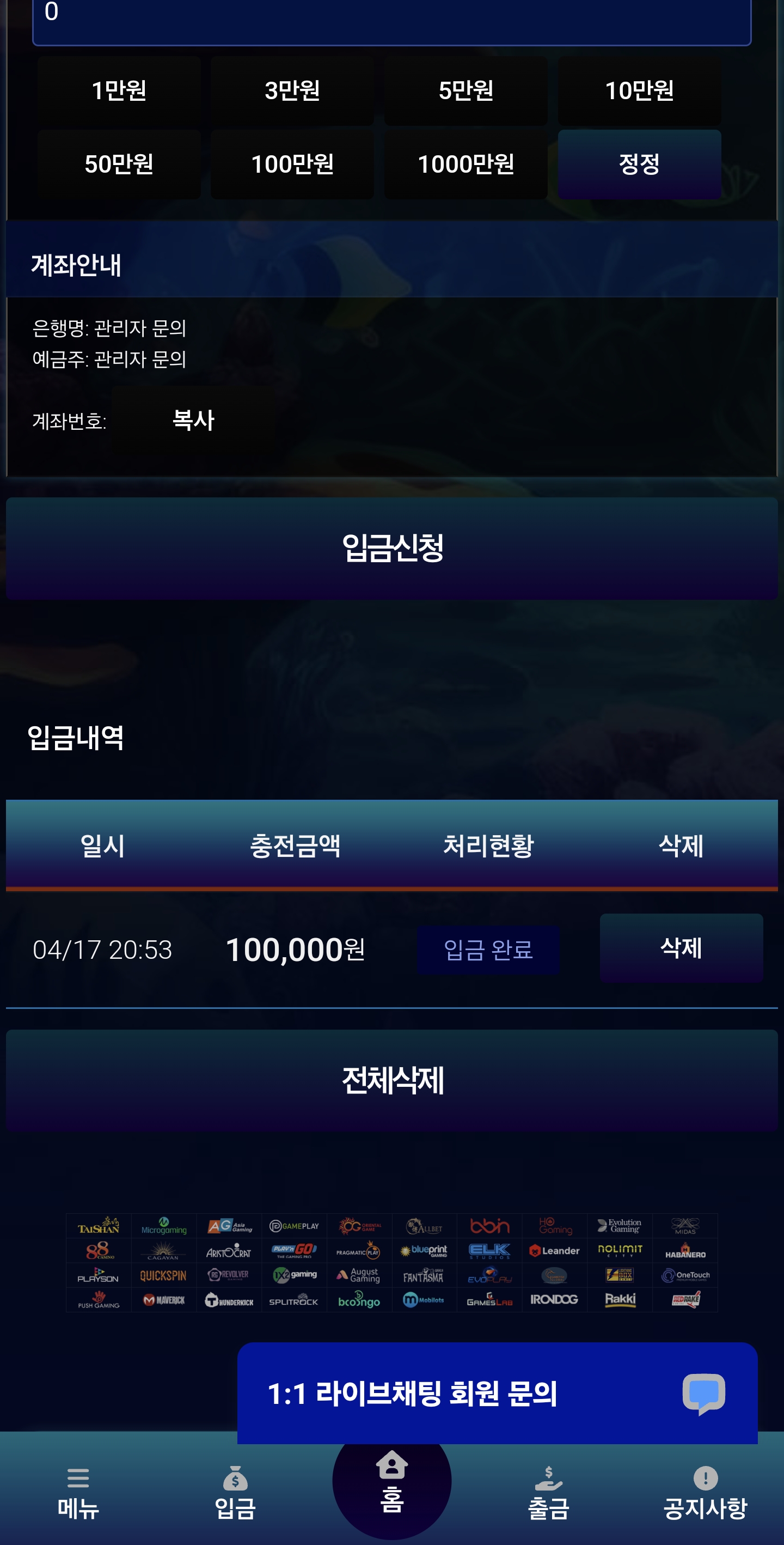The height and width of the screenshot is (1545, 784).
Task: Add 100만원 to the amount
Action: pos(292,165)
